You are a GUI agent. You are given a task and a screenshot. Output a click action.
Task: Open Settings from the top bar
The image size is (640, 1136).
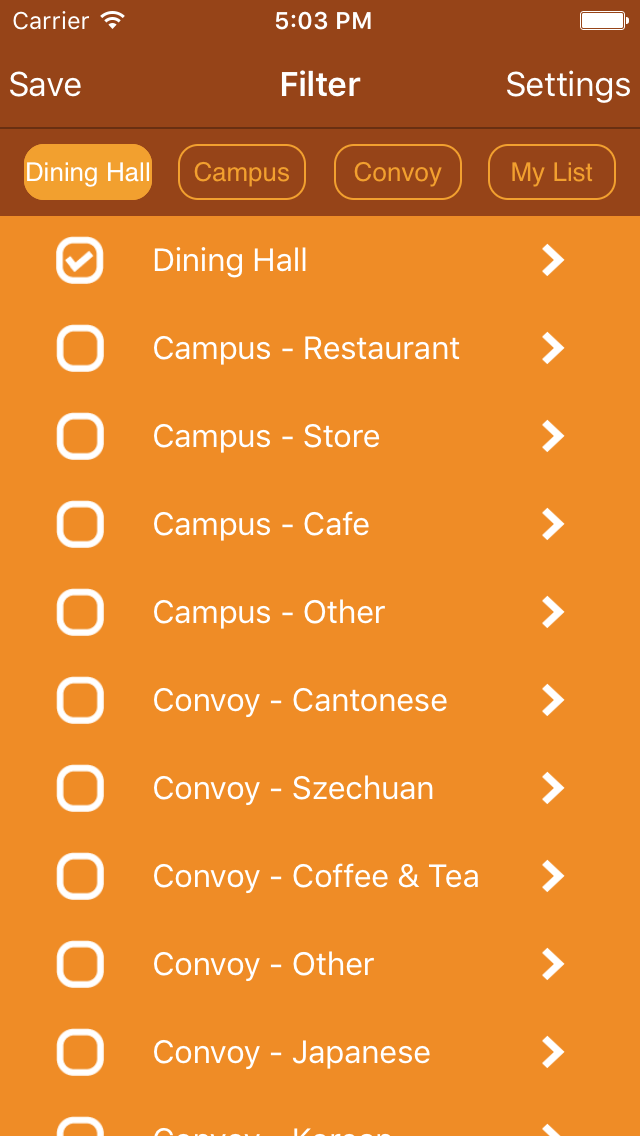click(568, 85)
